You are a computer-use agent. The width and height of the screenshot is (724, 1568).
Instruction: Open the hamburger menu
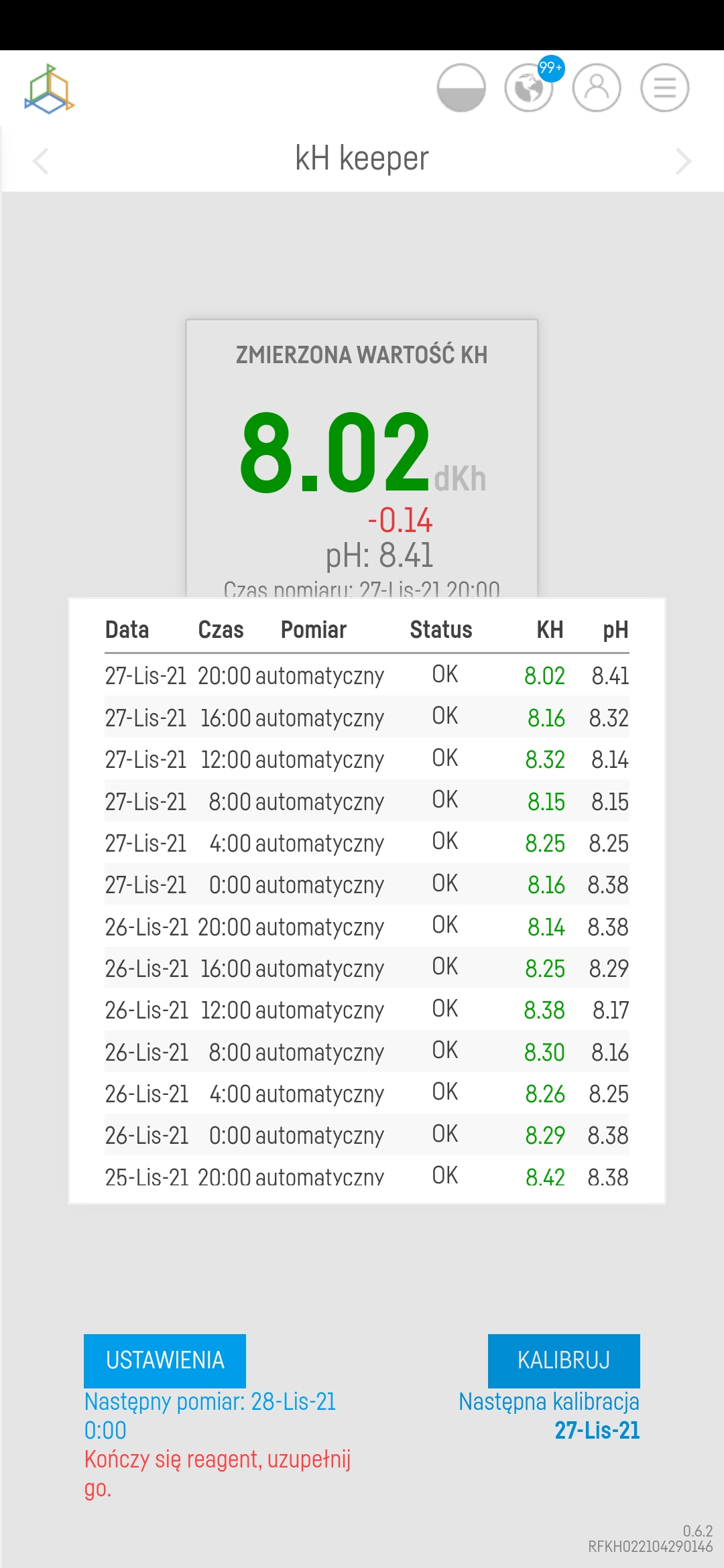point(664,88)
